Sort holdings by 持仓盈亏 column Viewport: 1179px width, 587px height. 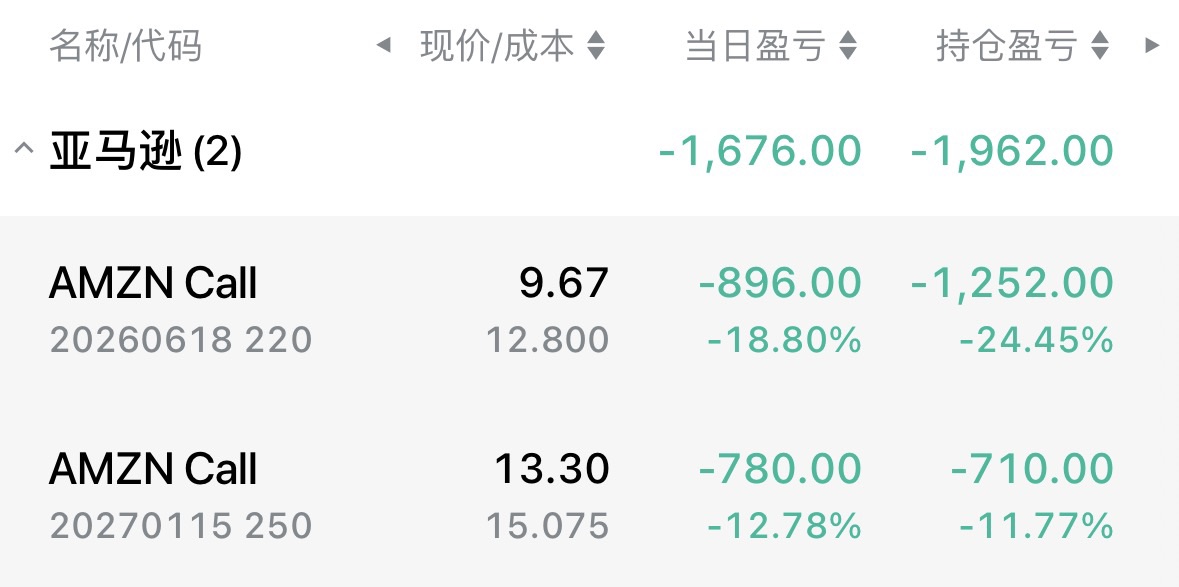(1023, 46)
